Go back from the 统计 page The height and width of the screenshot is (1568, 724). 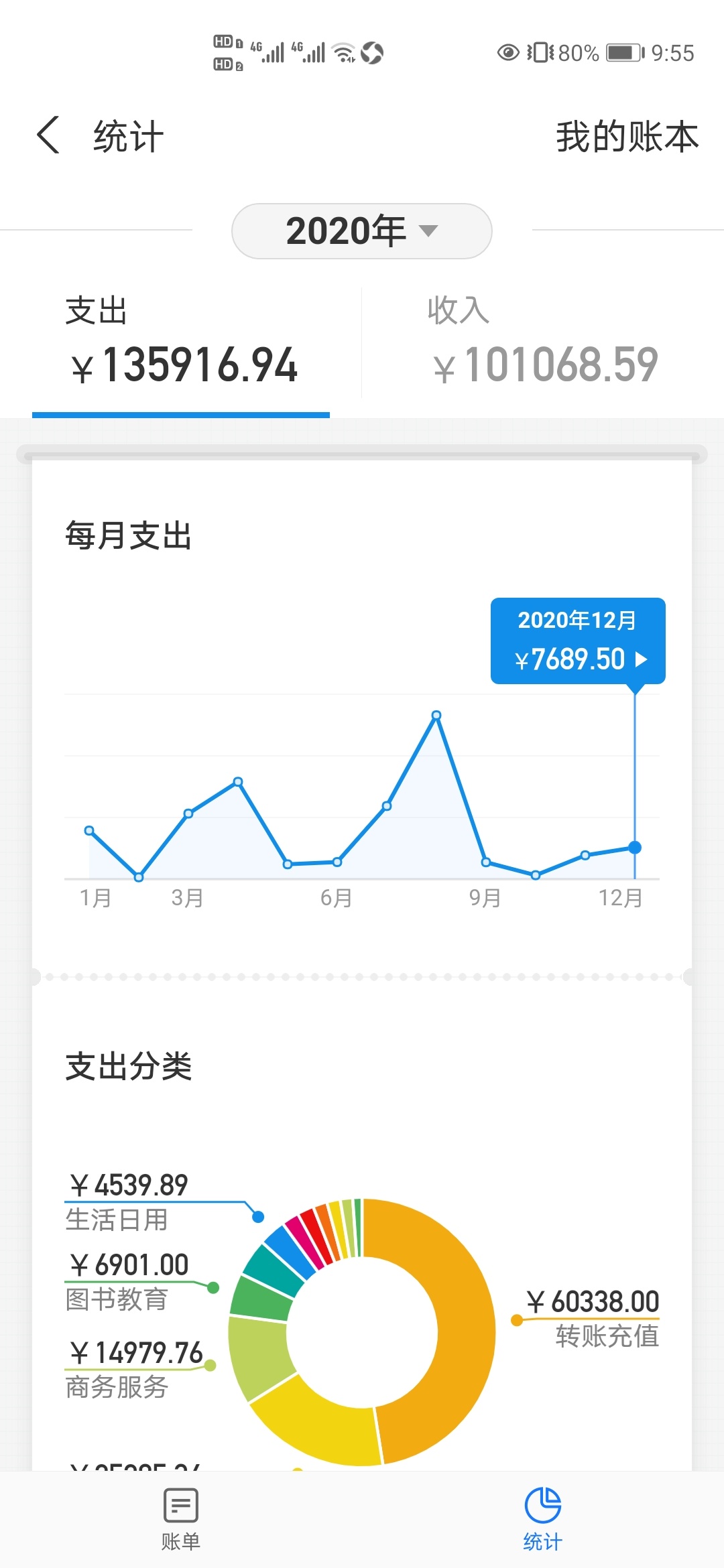(48, 135)
